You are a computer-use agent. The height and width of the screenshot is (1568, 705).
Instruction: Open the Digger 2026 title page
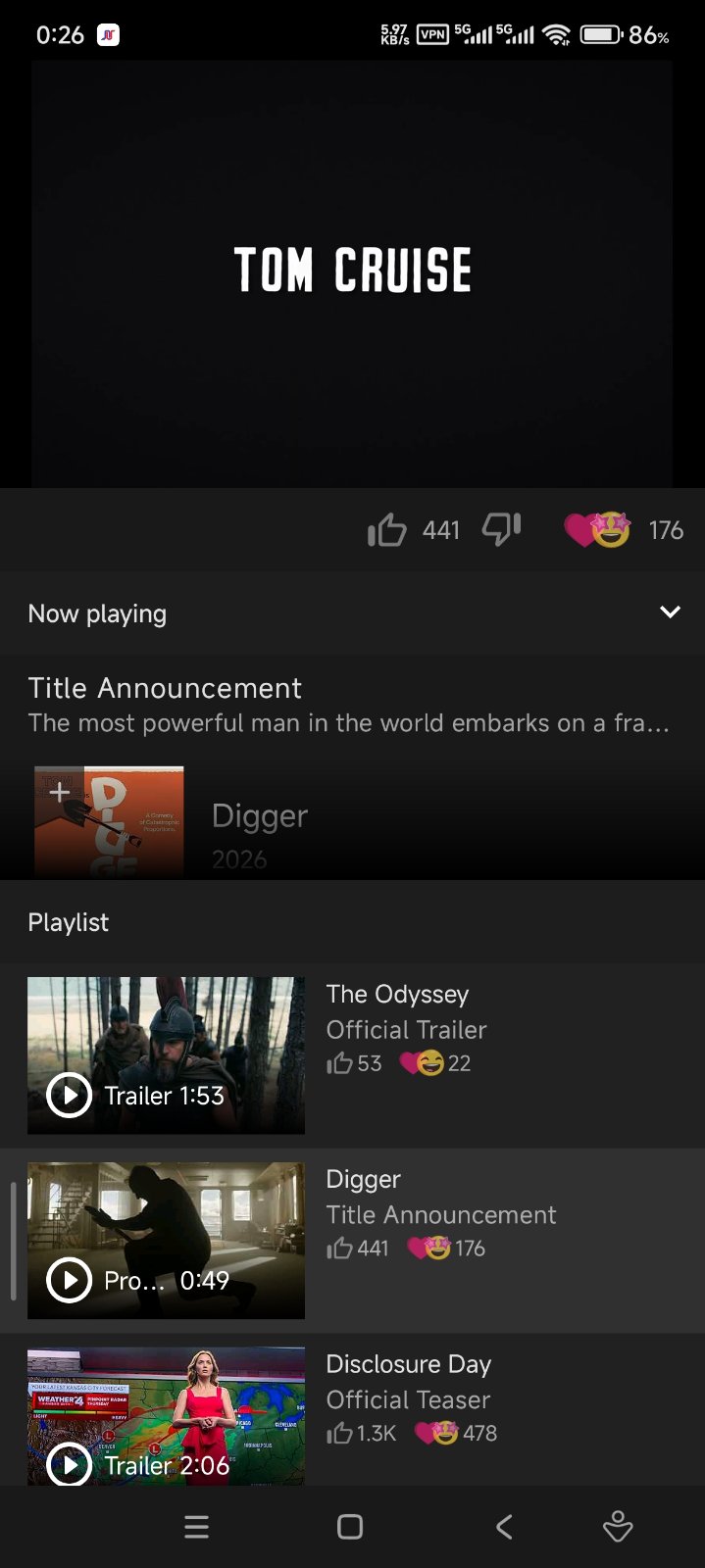tap(260, 816)
